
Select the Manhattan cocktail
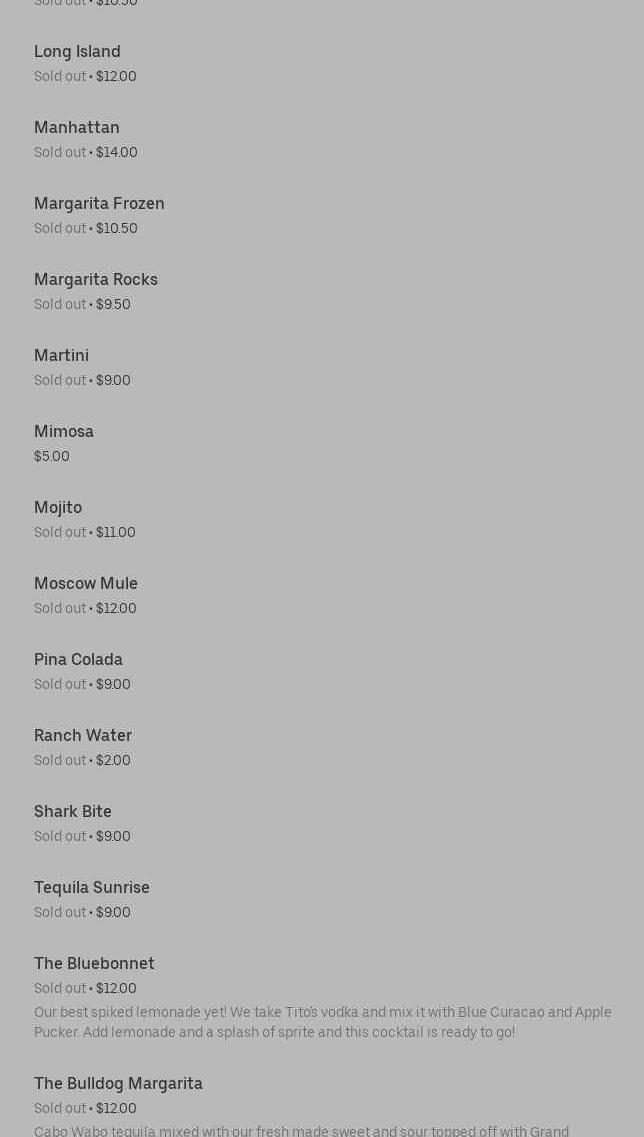click(x=77, y=128)
